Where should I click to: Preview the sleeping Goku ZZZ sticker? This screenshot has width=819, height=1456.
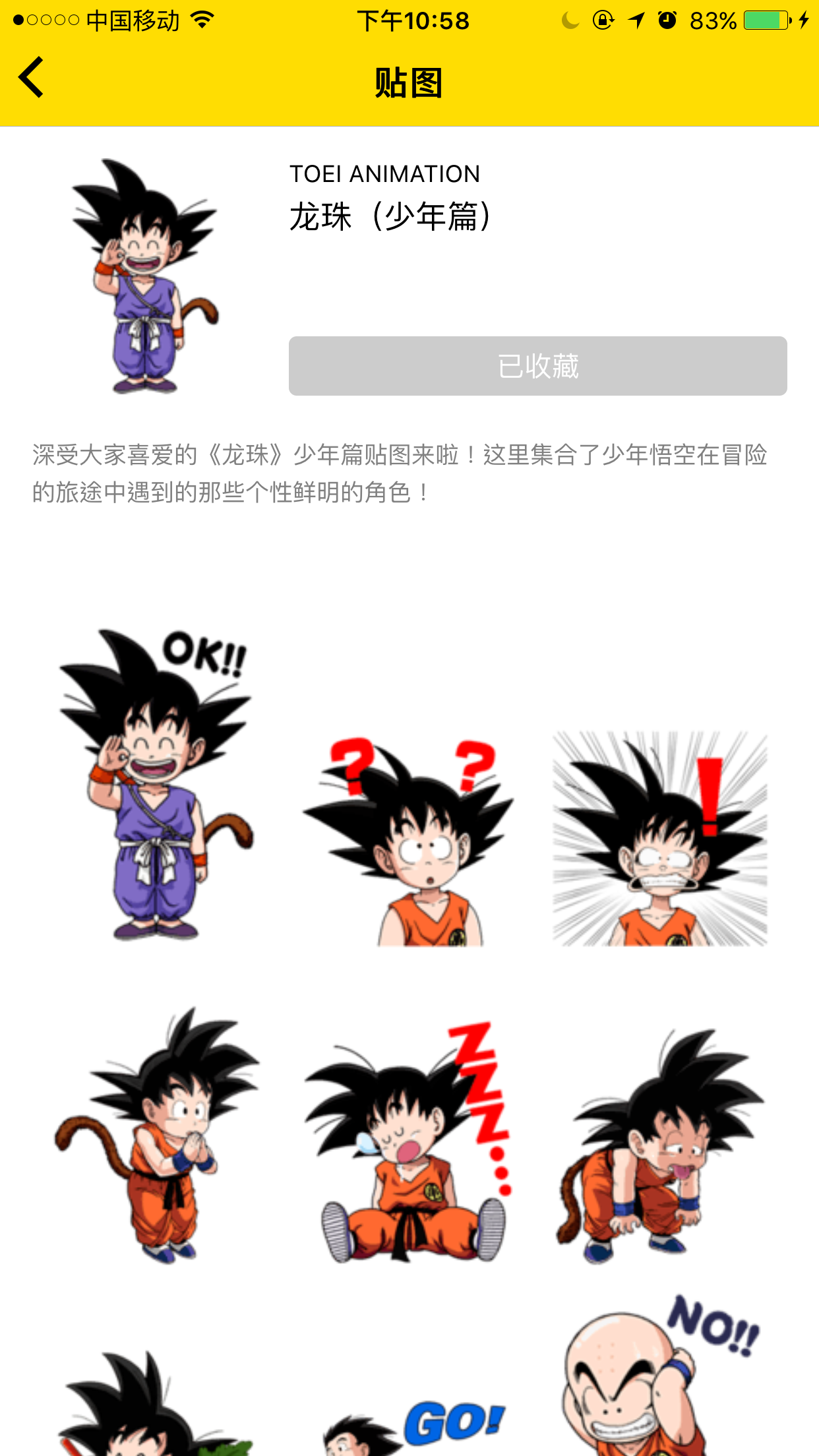[408, 1142]
